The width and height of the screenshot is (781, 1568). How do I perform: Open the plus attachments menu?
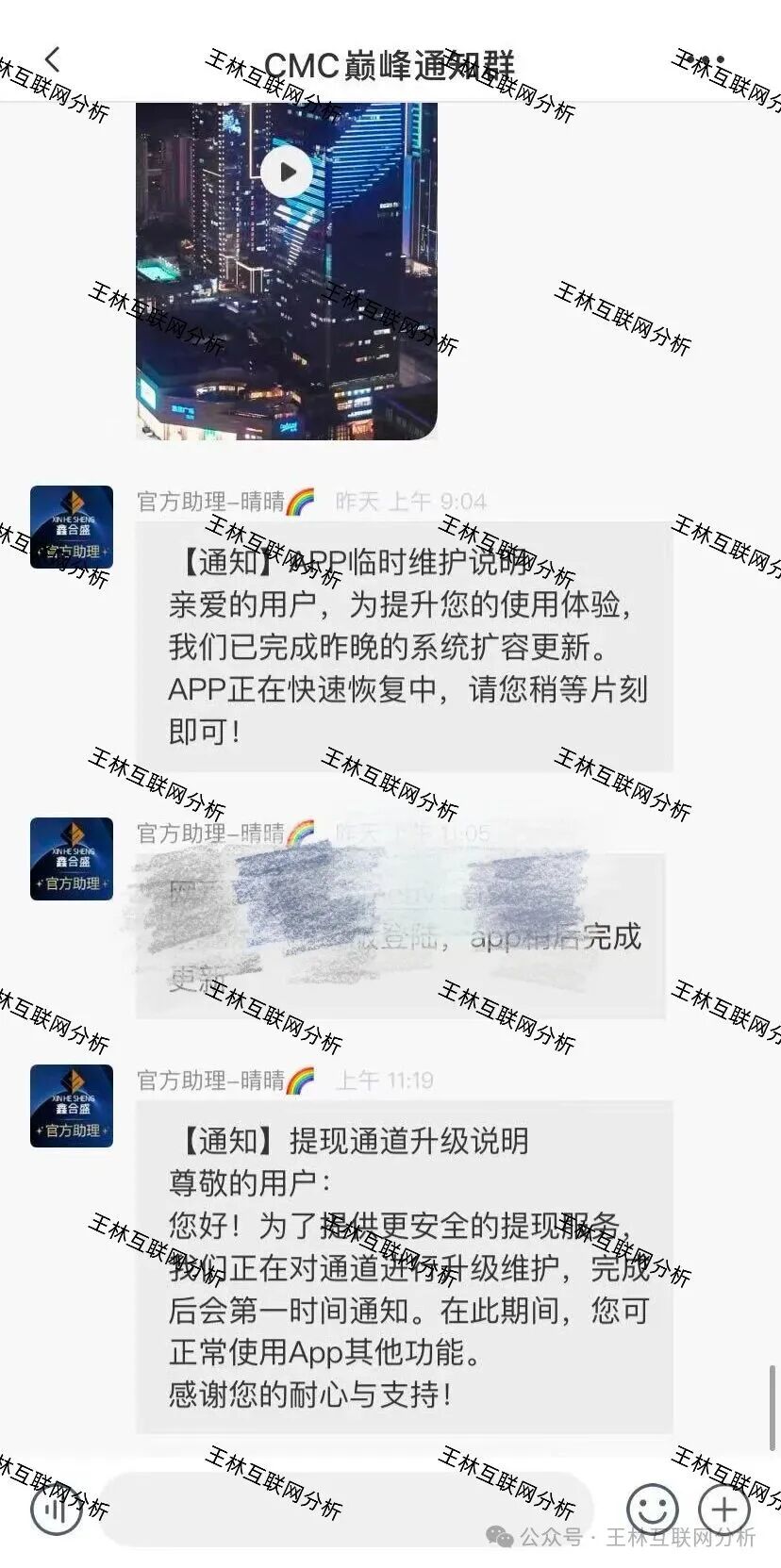pos(724,1509)
